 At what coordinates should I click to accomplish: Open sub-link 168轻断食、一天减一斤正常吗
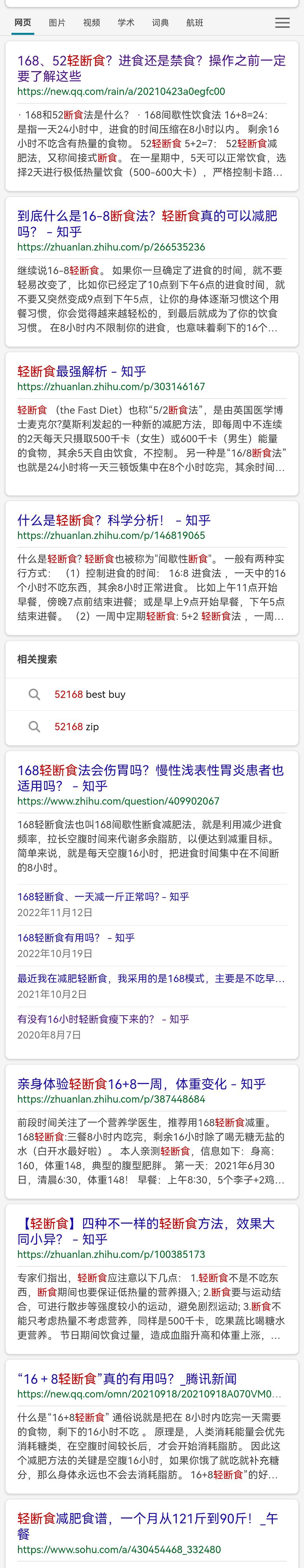pos(103,896)
